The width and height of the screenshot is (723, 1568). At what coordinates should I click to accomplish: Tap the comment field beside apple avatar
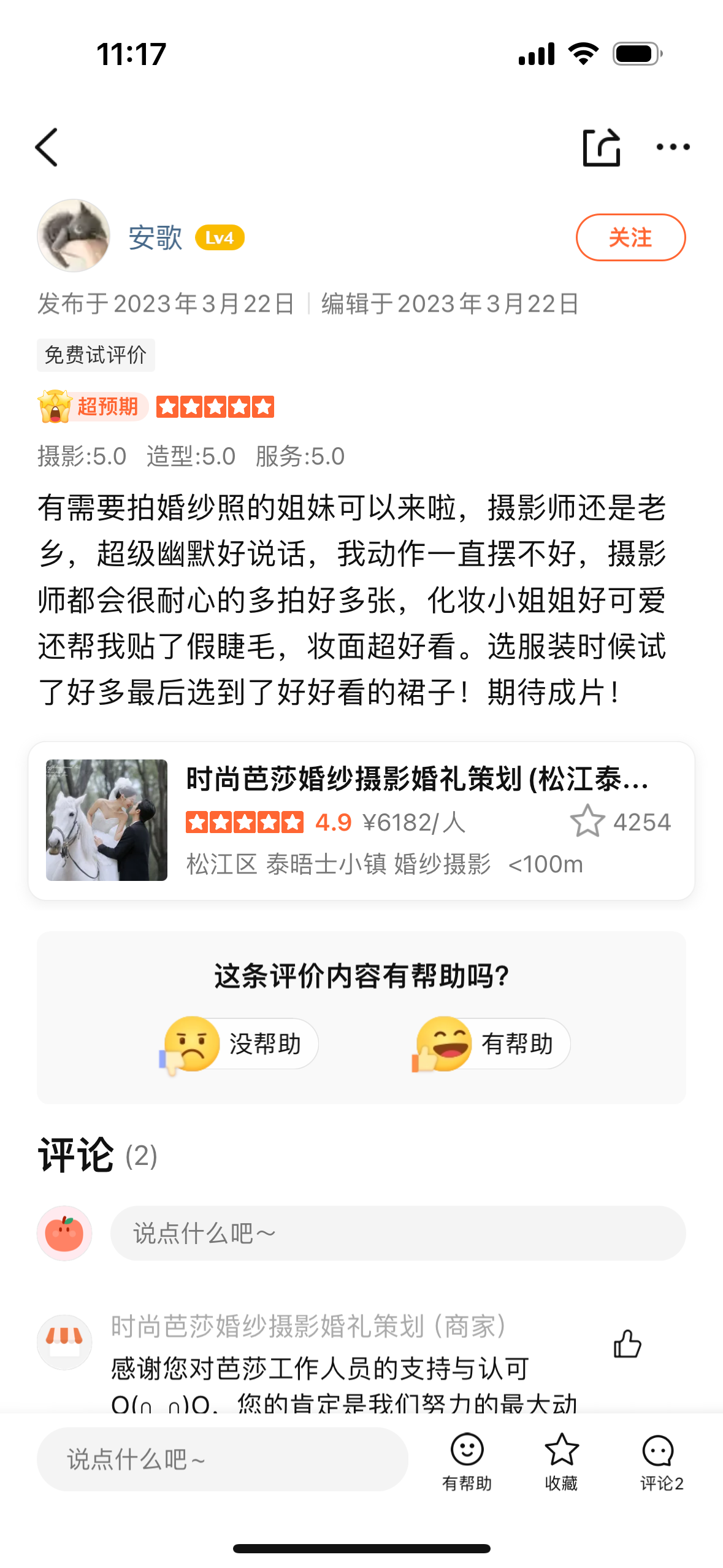397,1233
